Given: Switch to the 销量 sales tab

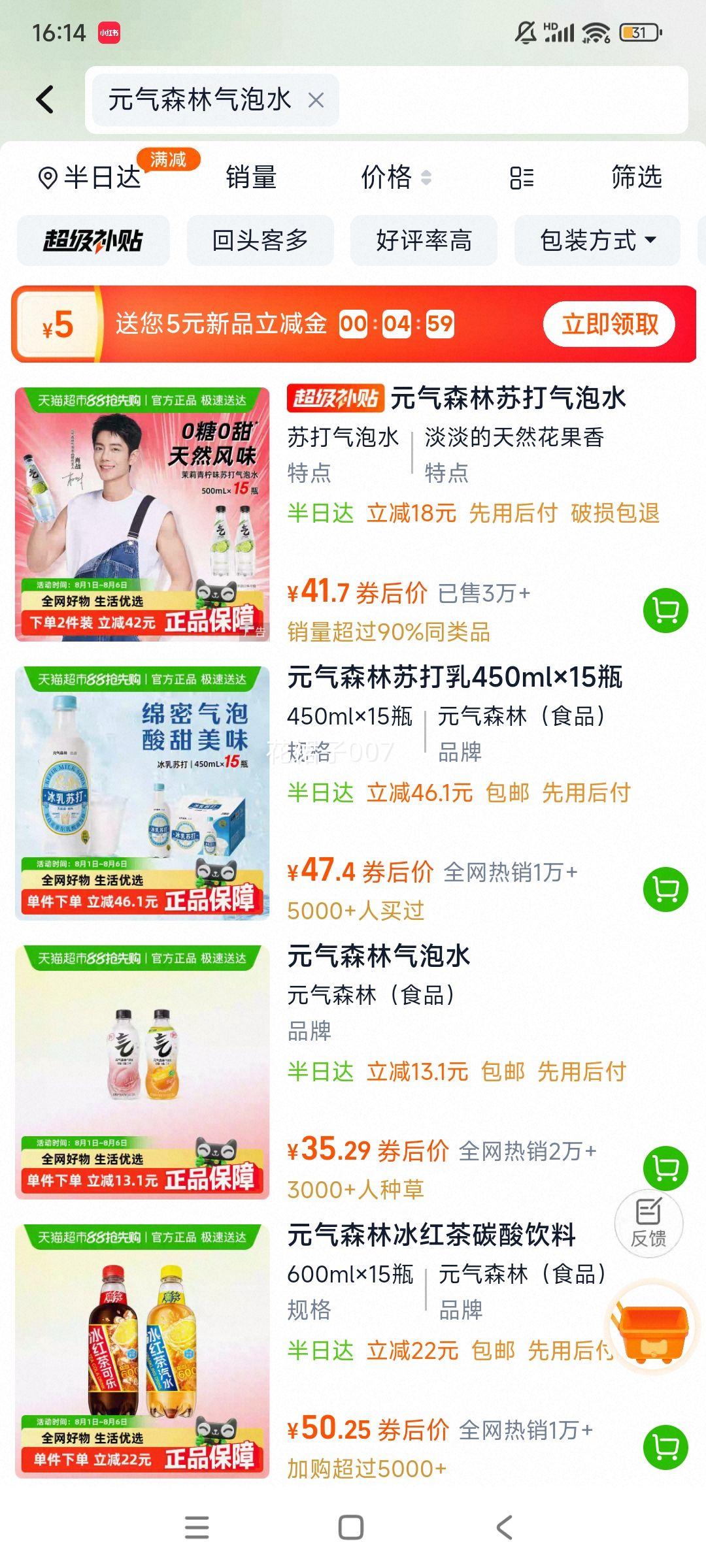Looking at the screenshot, I should click(248, 178).
